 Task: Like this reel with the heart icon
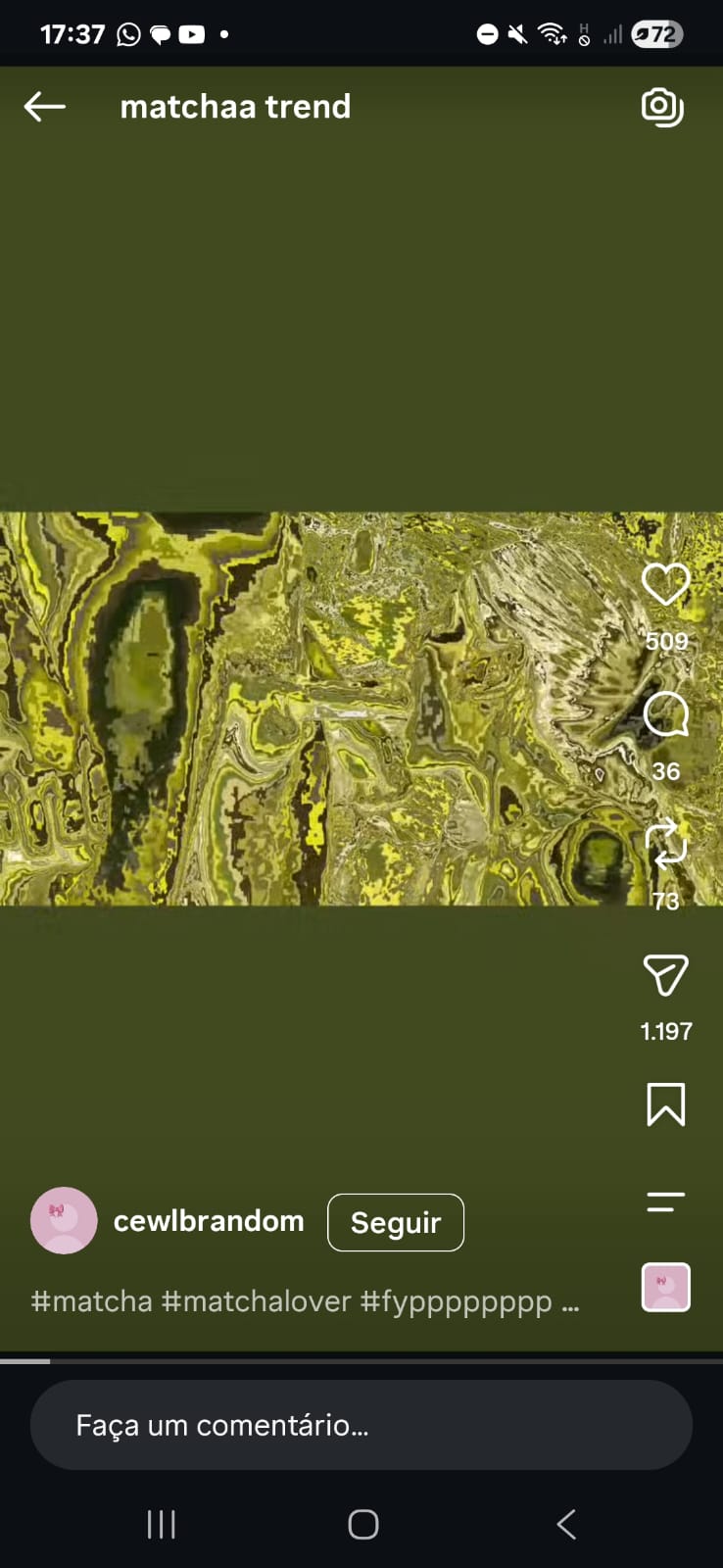tap(666, 584)
